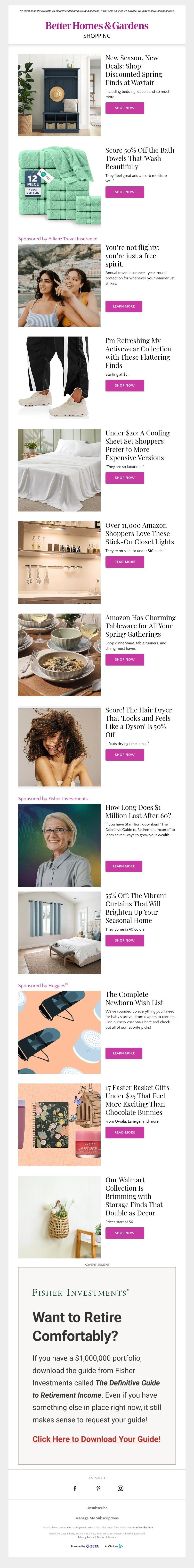Read more about Easter basket gifts

coord(125,1132)
